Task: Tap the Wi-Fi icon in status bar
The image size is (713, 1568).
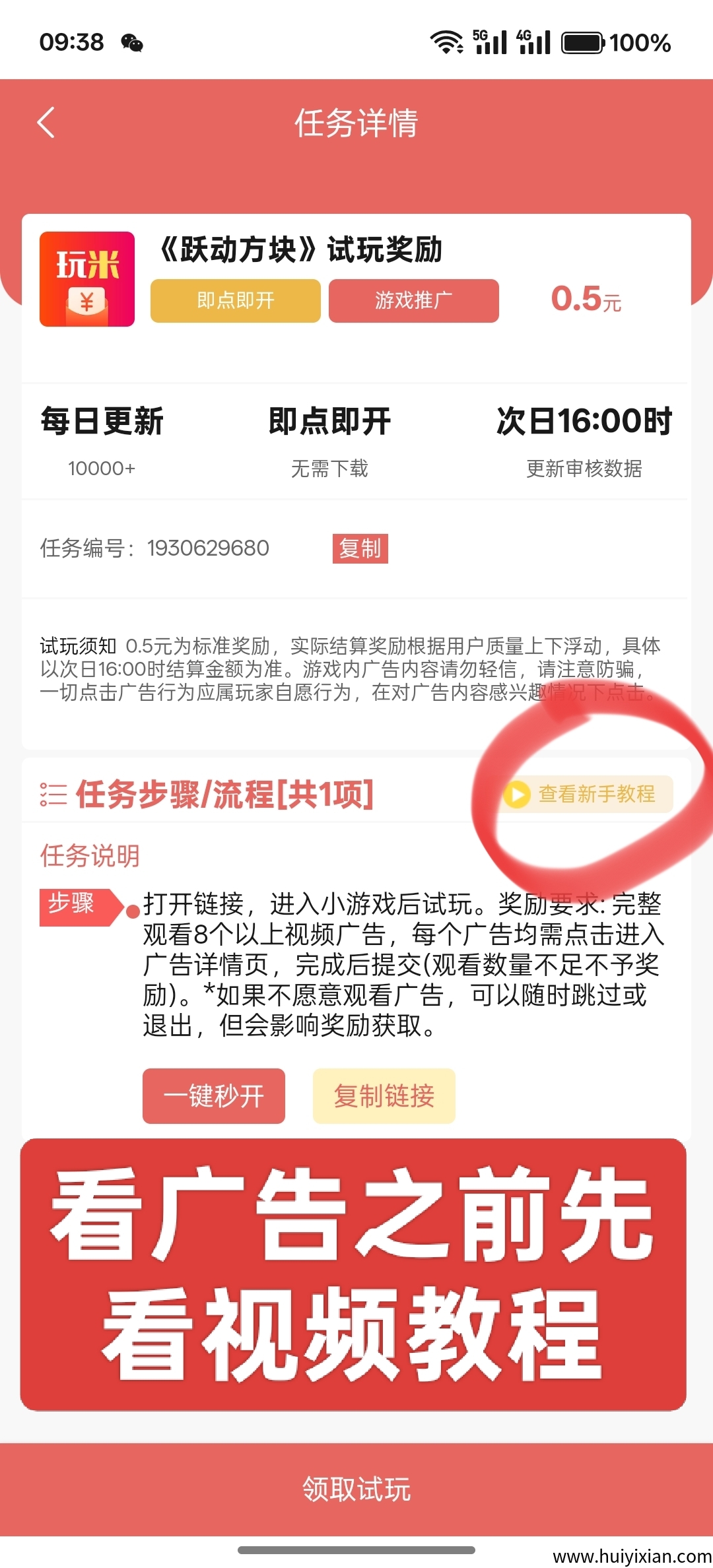Action: (446, 41)
